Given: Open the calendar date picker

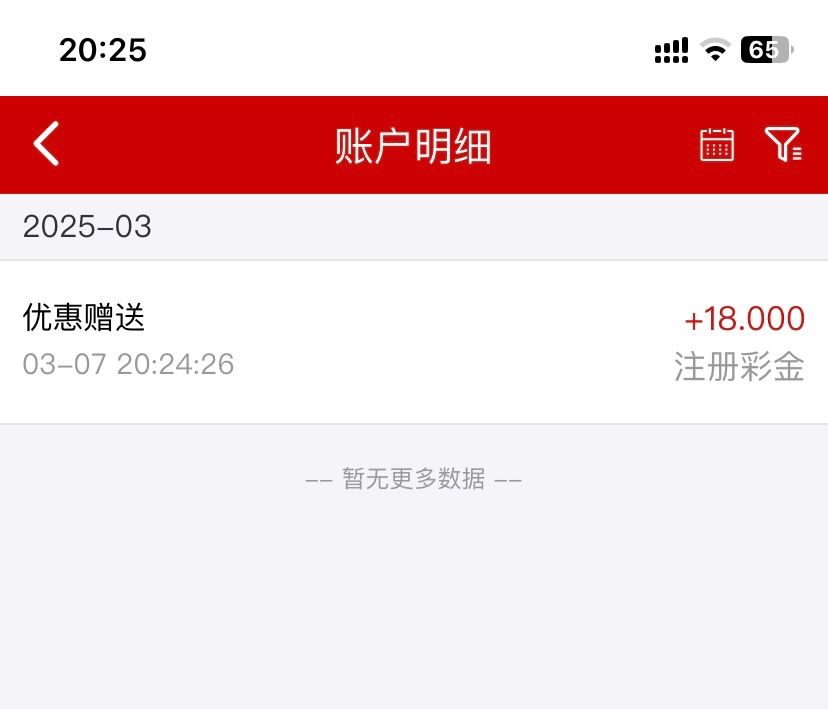Looking at the screenshot, I should [716, 145].
